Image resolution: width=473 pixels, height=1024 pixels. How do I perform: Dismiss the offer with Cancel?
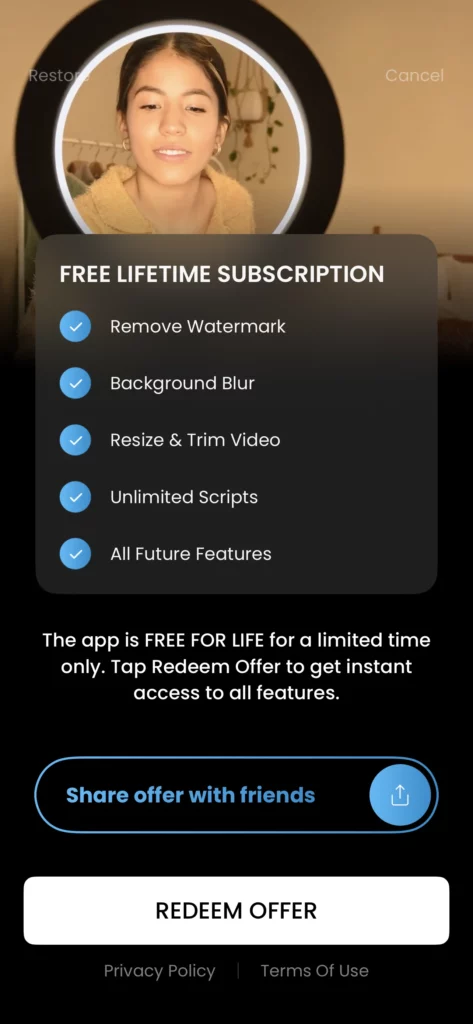pyautogui.click(x=414, y=75)
